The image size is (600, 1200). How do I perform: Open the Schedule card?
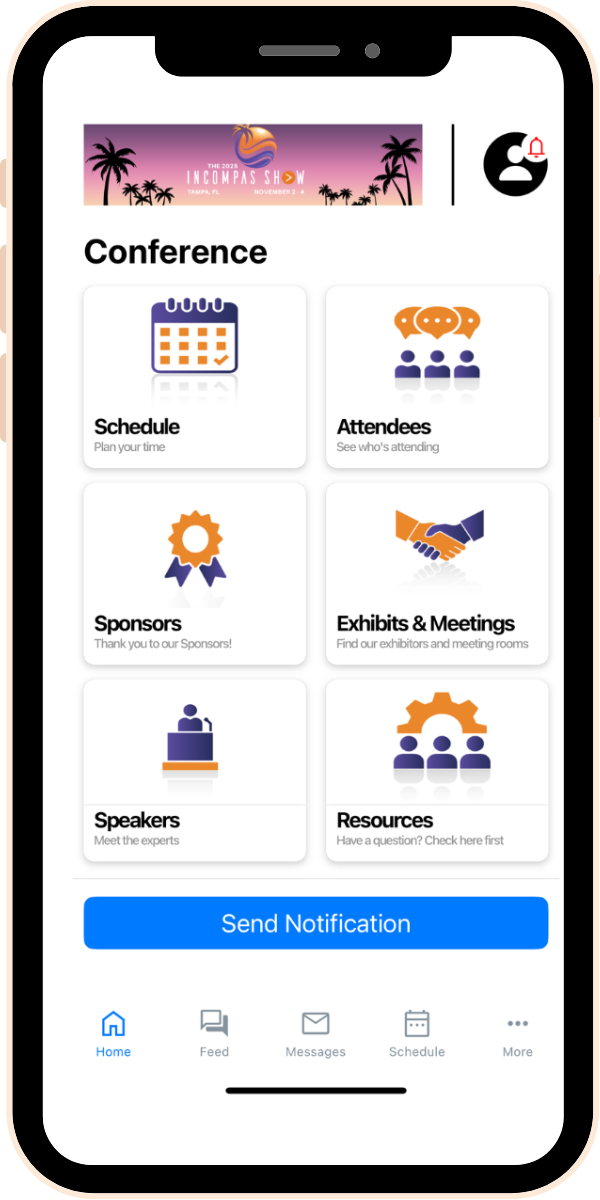click(195, 377)
